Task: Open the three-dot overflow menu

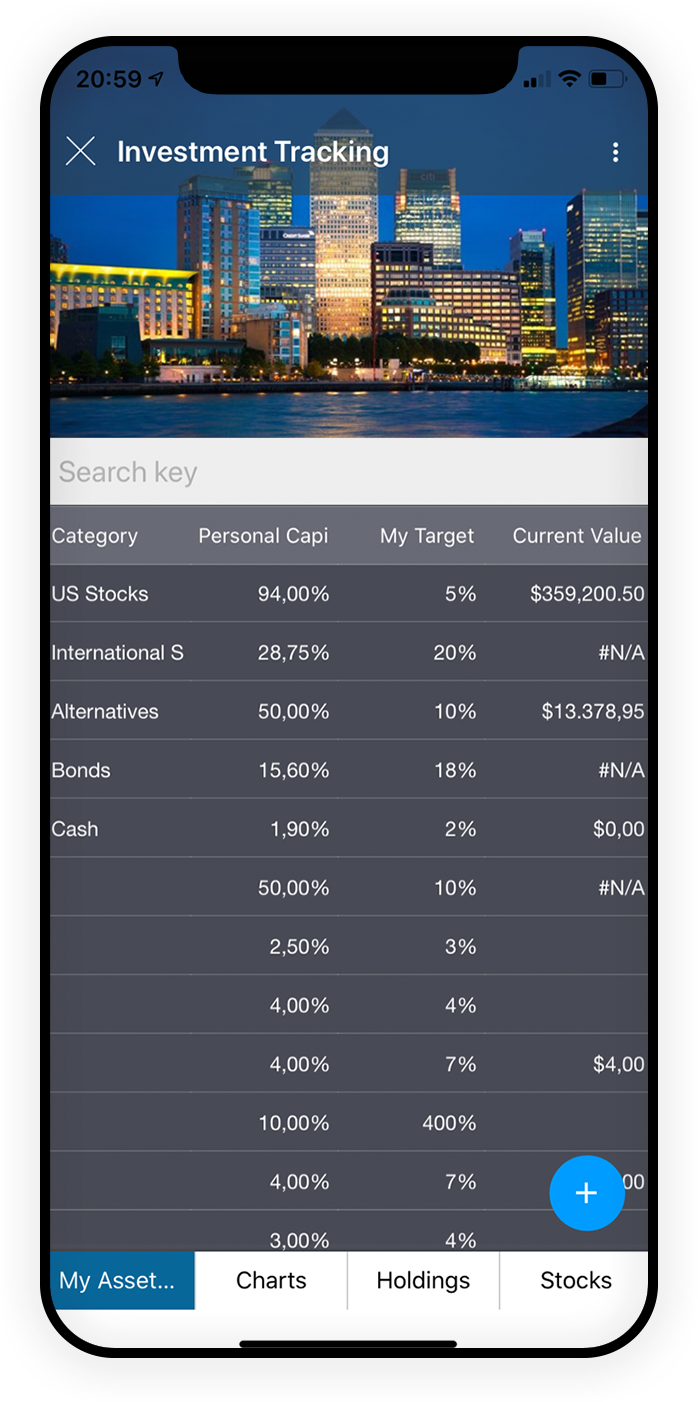Action: tap(615, 152)
